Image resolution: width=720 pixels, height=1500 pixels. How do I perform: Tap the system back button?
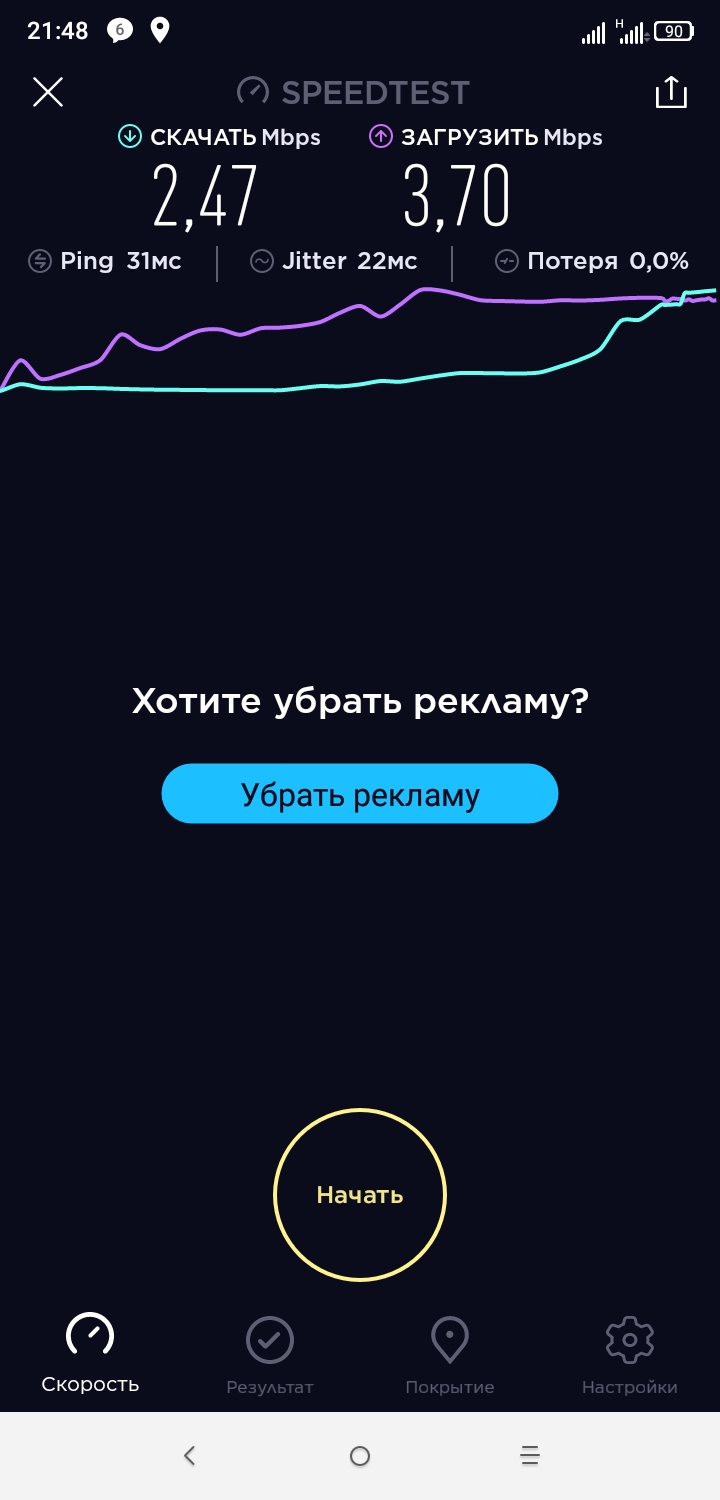tap(190, 1456)
